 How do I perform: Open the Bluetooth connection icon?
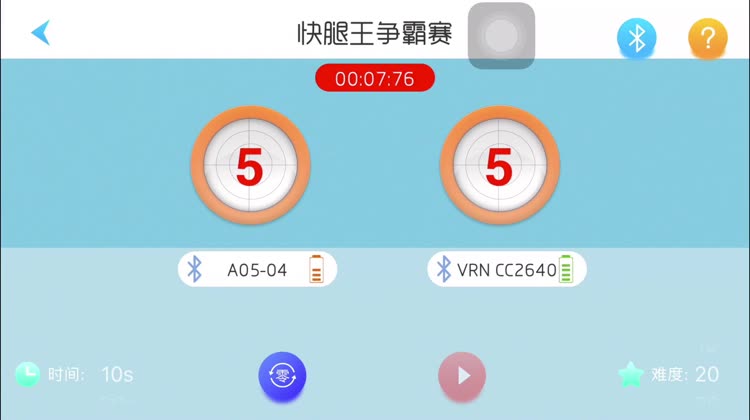click(636, 39)
